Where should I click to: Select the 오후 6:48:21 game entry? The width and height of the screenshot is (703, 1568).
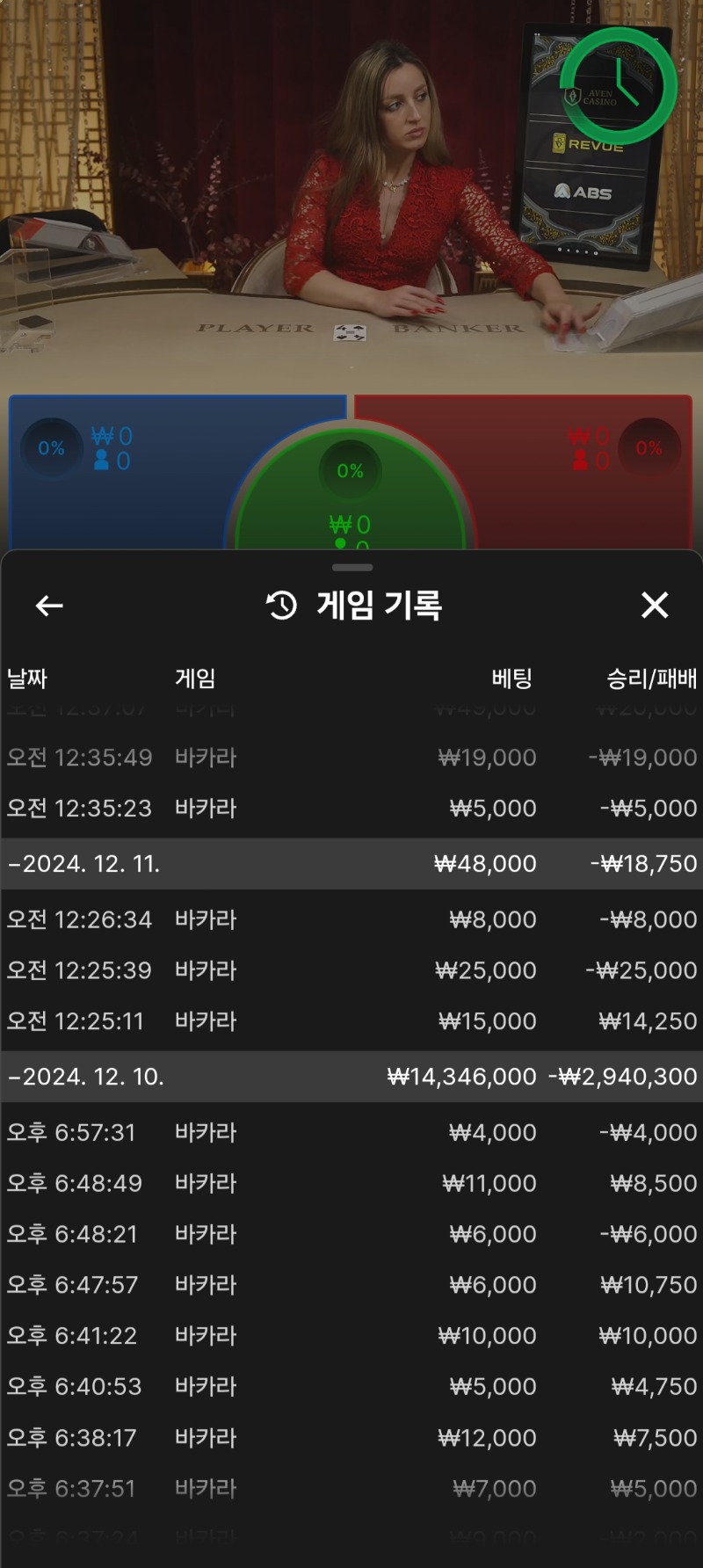point(351,1234)
